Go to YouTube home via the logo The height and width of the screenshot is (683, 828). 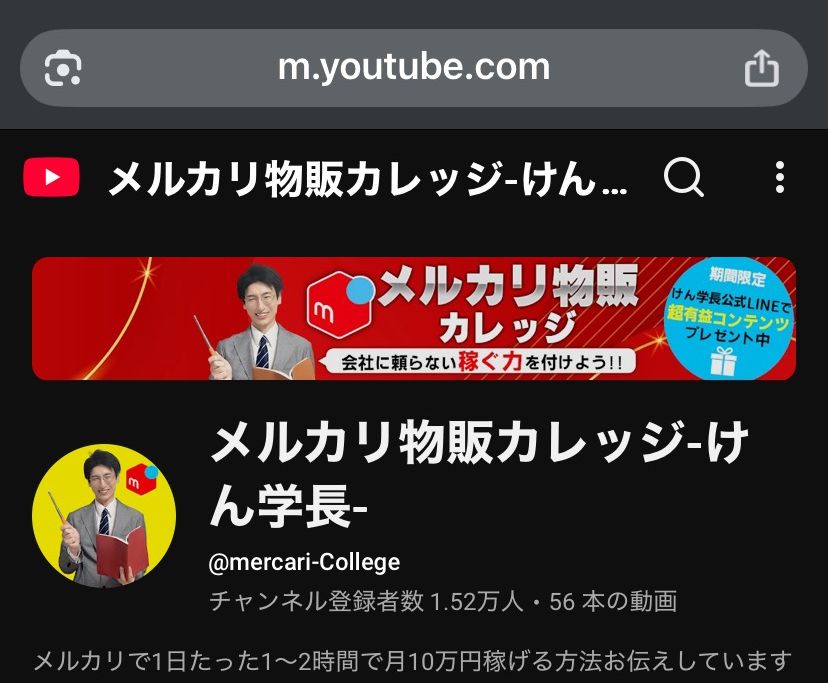[x=51, y=179]
